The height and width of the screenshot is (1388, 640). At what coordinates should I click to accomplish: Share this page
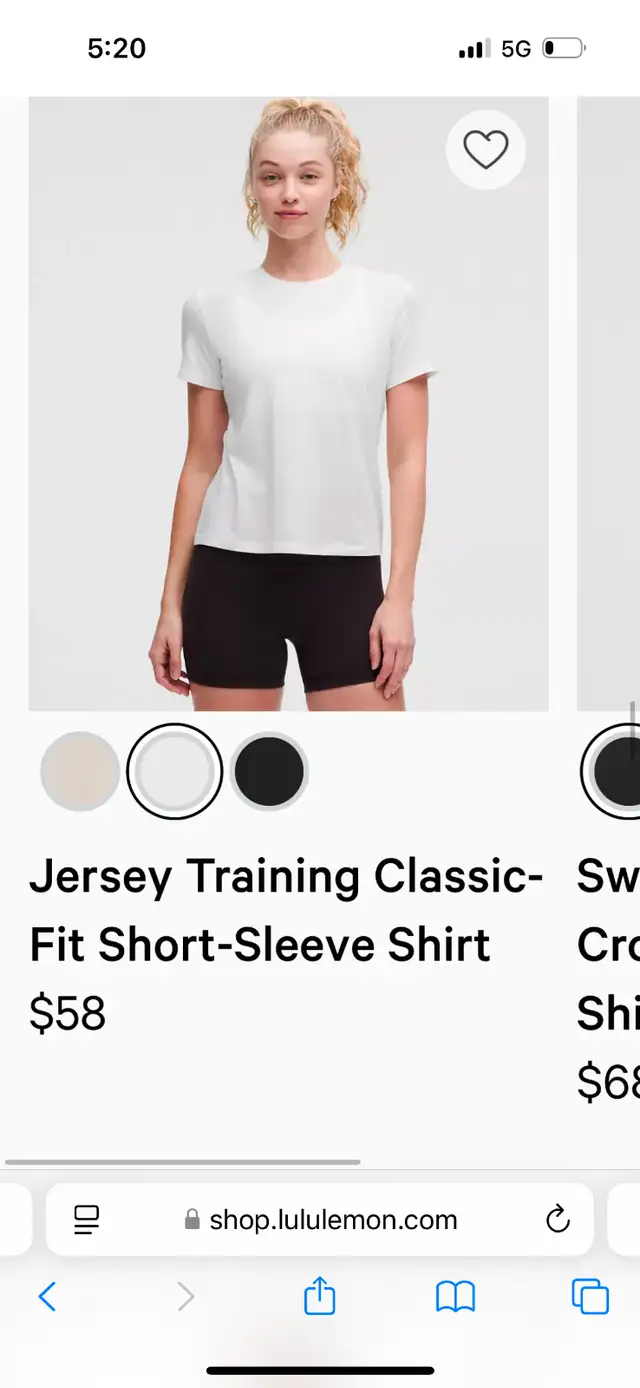point(319,1295)
